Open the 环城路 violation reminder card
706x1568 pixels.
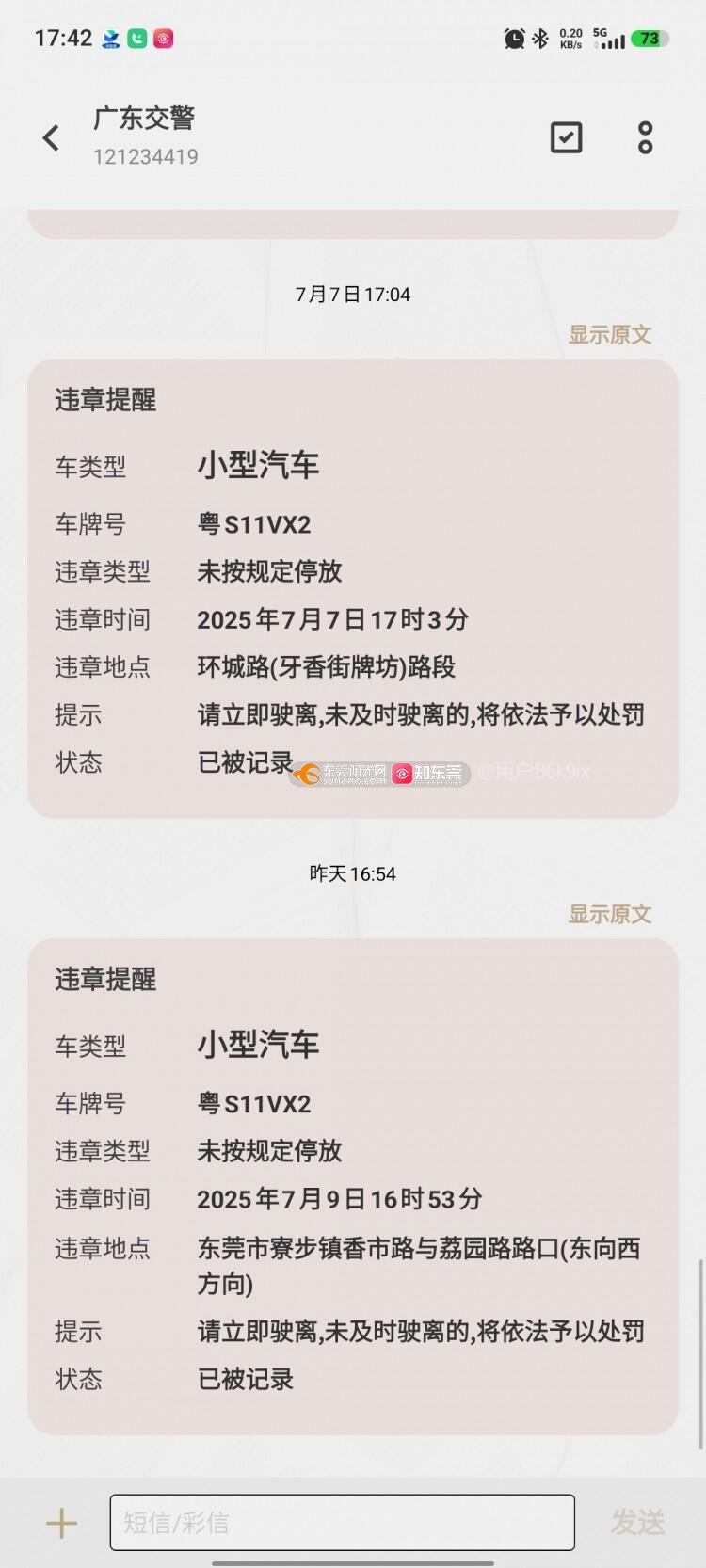353,588
